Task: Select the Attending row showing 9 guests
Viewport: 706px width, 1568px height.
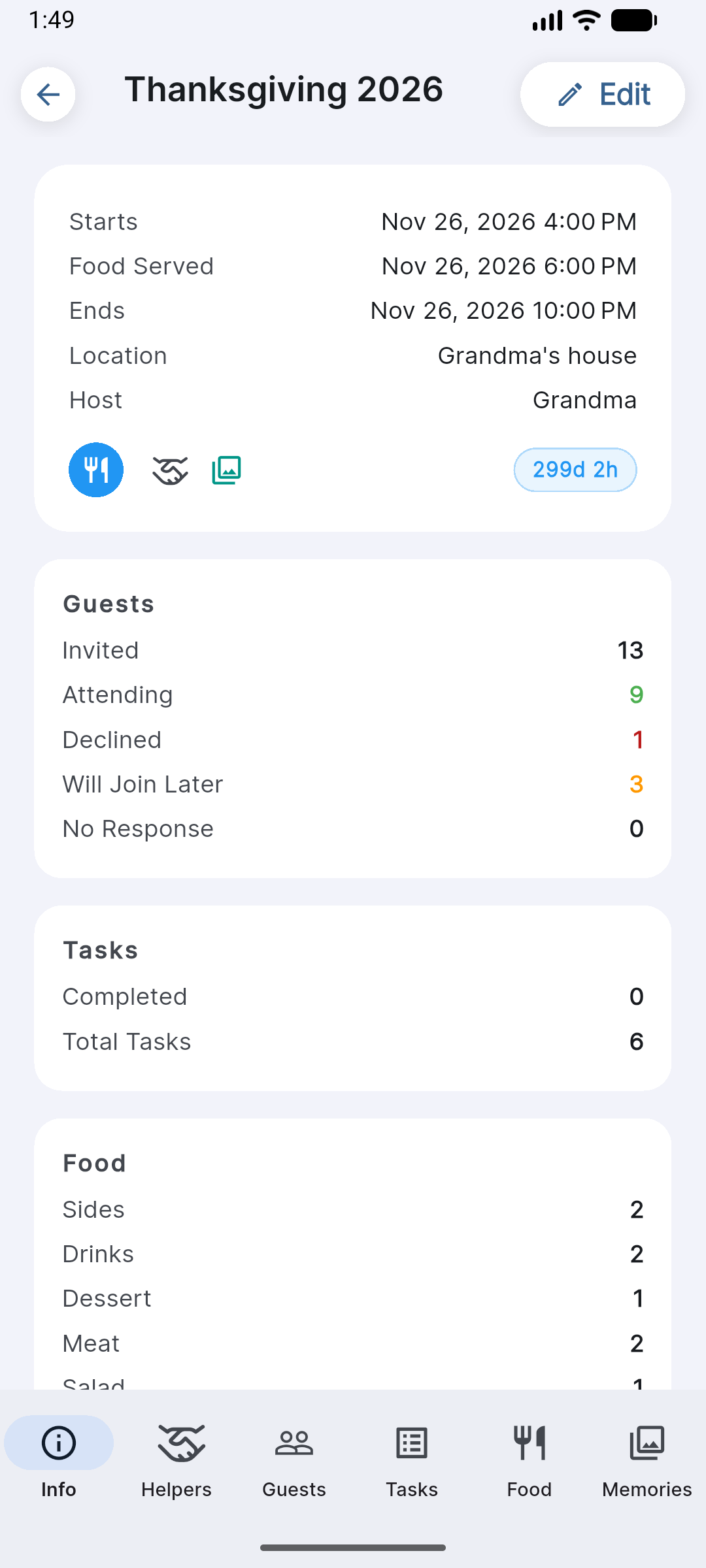Action: pyautogui.click(x=353, y=694)
